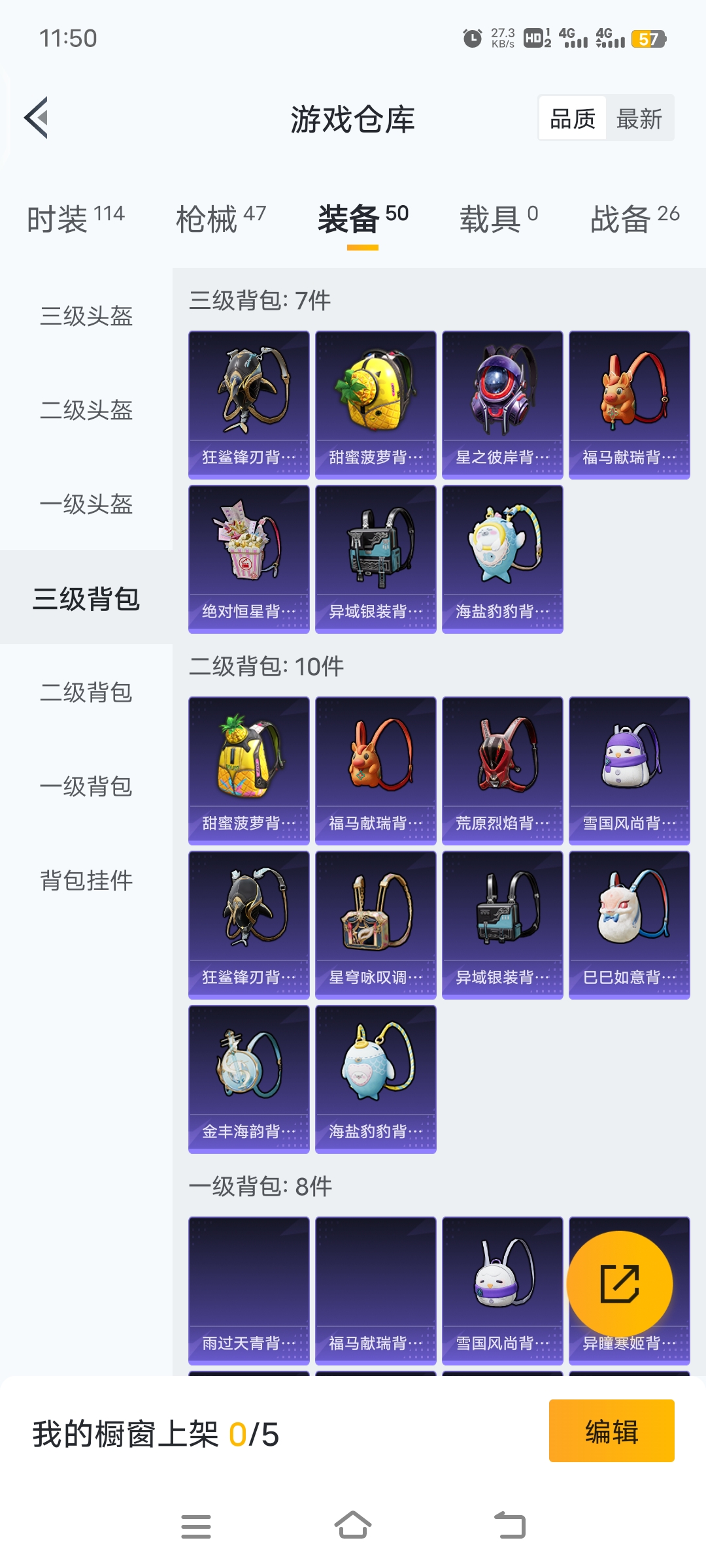Select 三级头盔 in the sidebar

coord(86,316)
